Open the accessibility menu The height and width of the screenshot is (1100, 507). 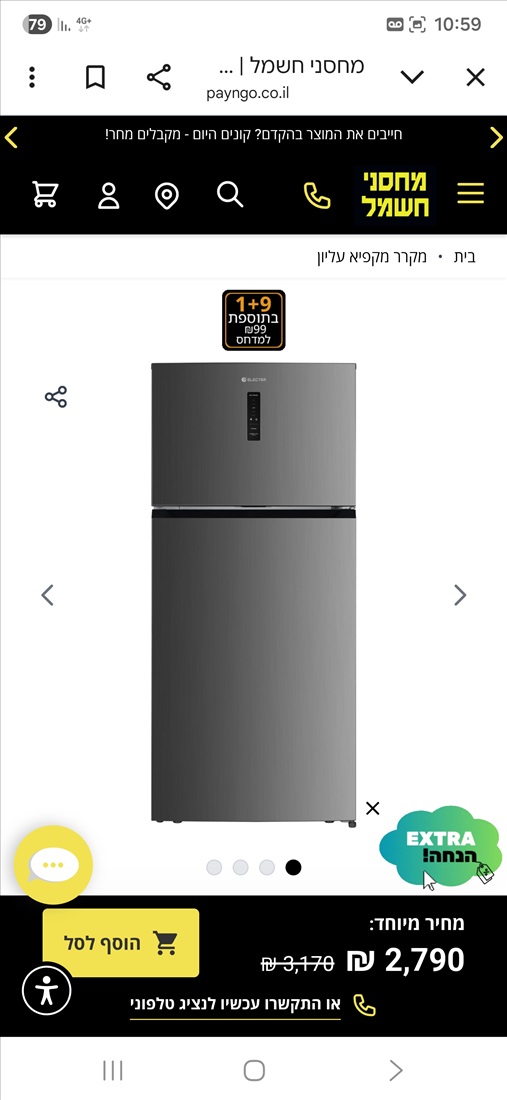[46, 991]
